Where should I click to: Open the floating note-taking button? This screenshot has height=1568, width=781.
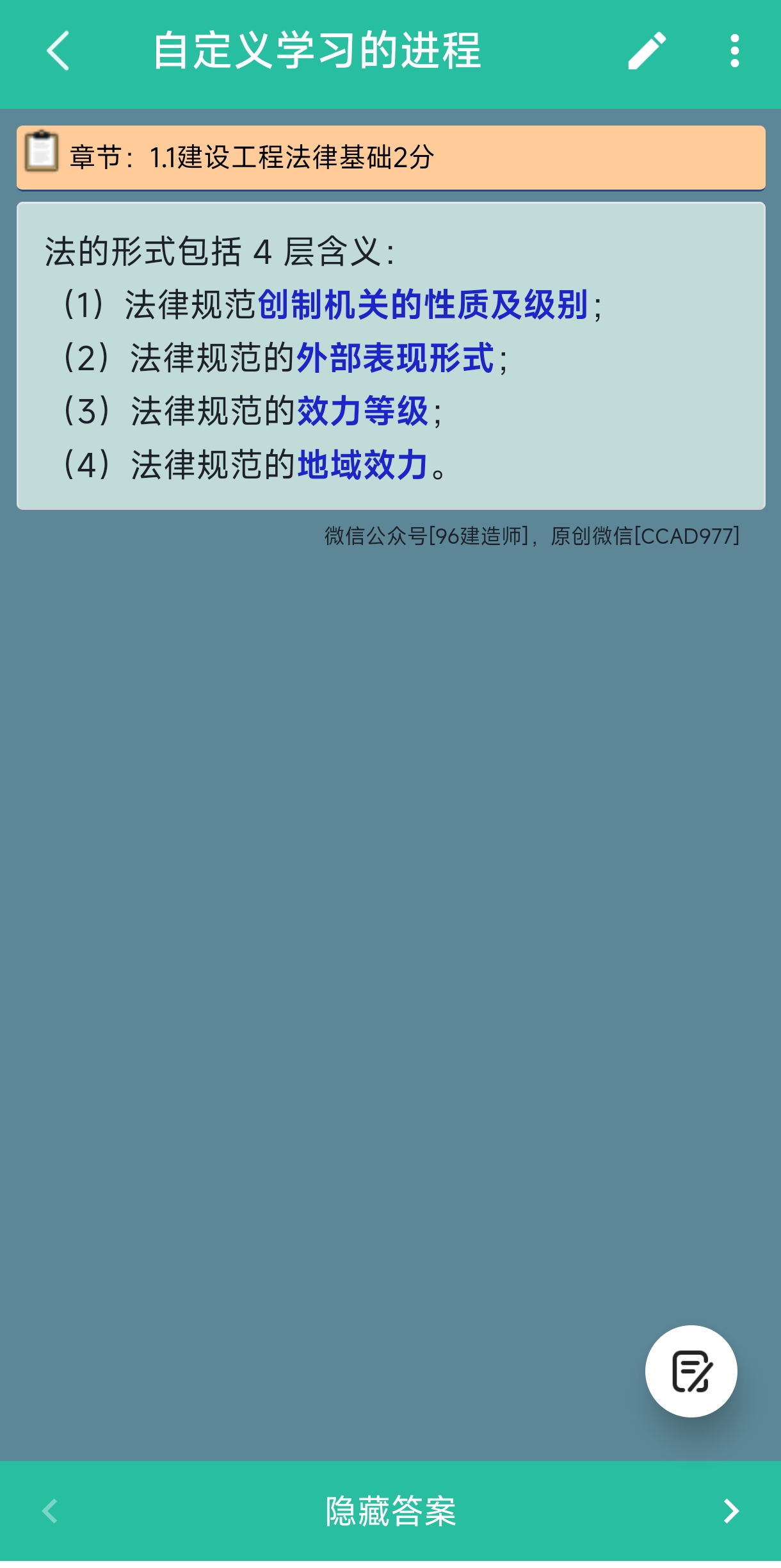tap(691, 1371)
